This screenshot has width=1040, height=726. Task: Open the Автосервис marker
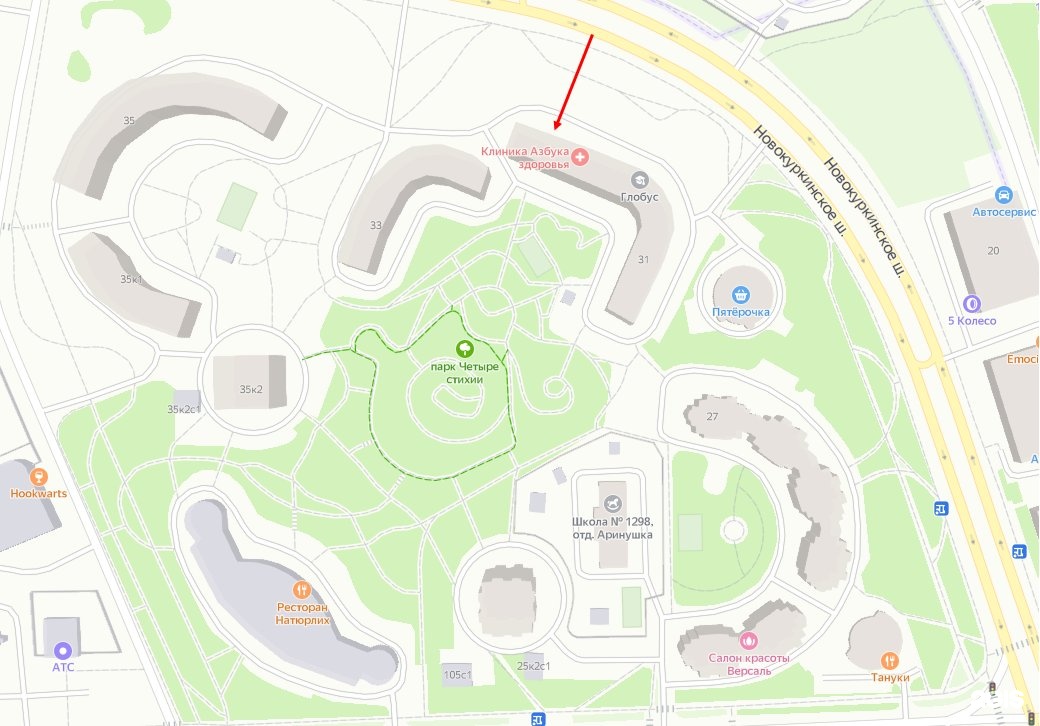tap(1004, 194)
